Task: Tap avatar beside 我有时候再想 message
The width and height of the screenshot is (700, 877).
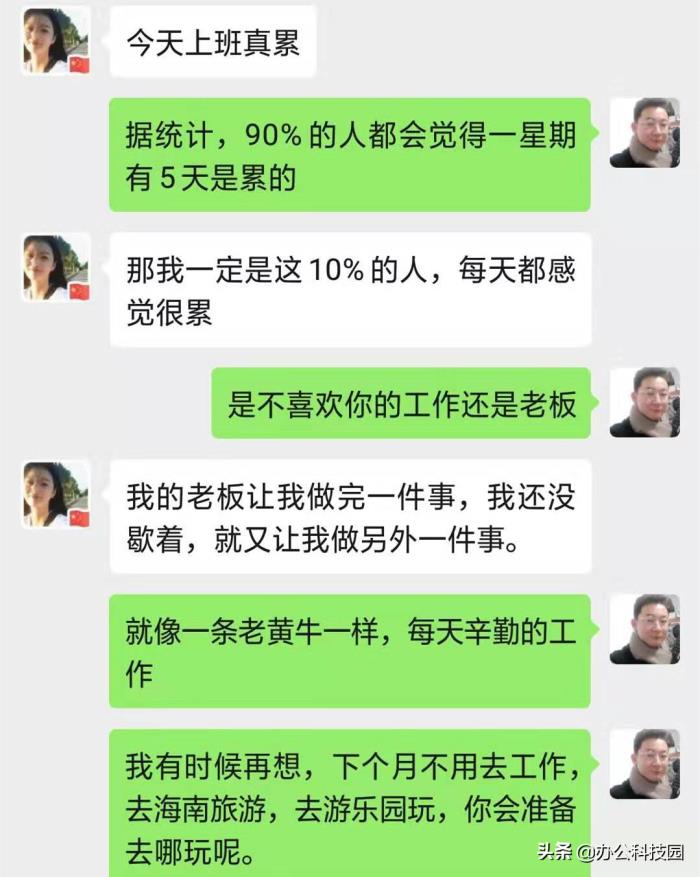Action: point(644,764)
